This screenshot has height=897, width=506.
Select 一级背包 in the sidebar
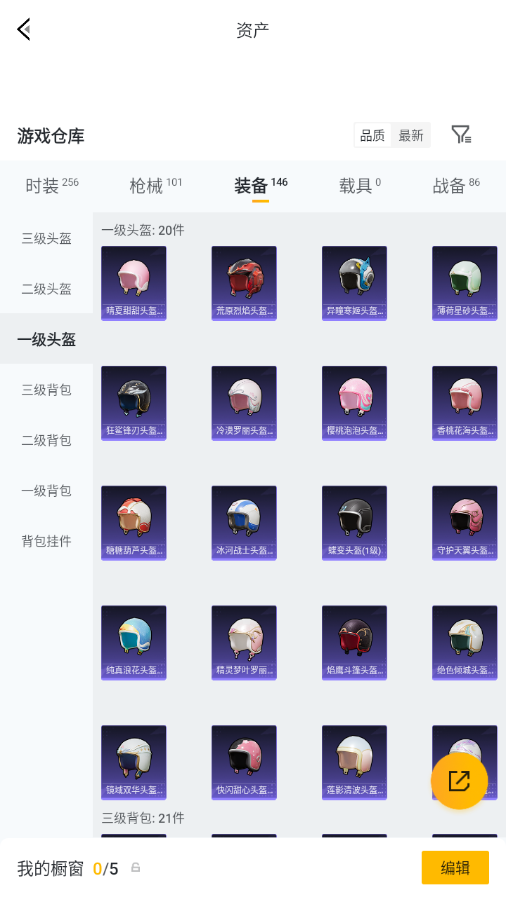[x=46, y=490]
